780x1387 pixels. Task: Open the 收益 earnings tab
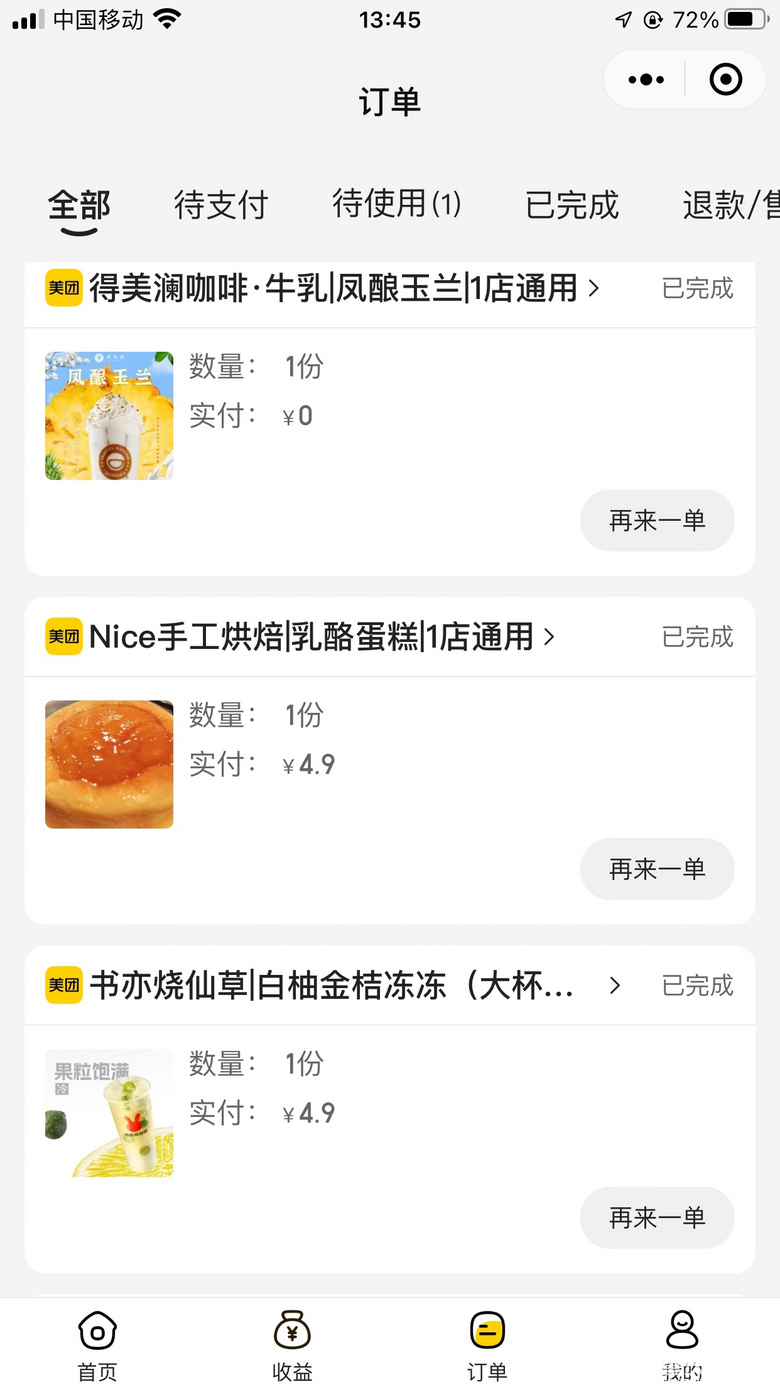(292, 1345)
